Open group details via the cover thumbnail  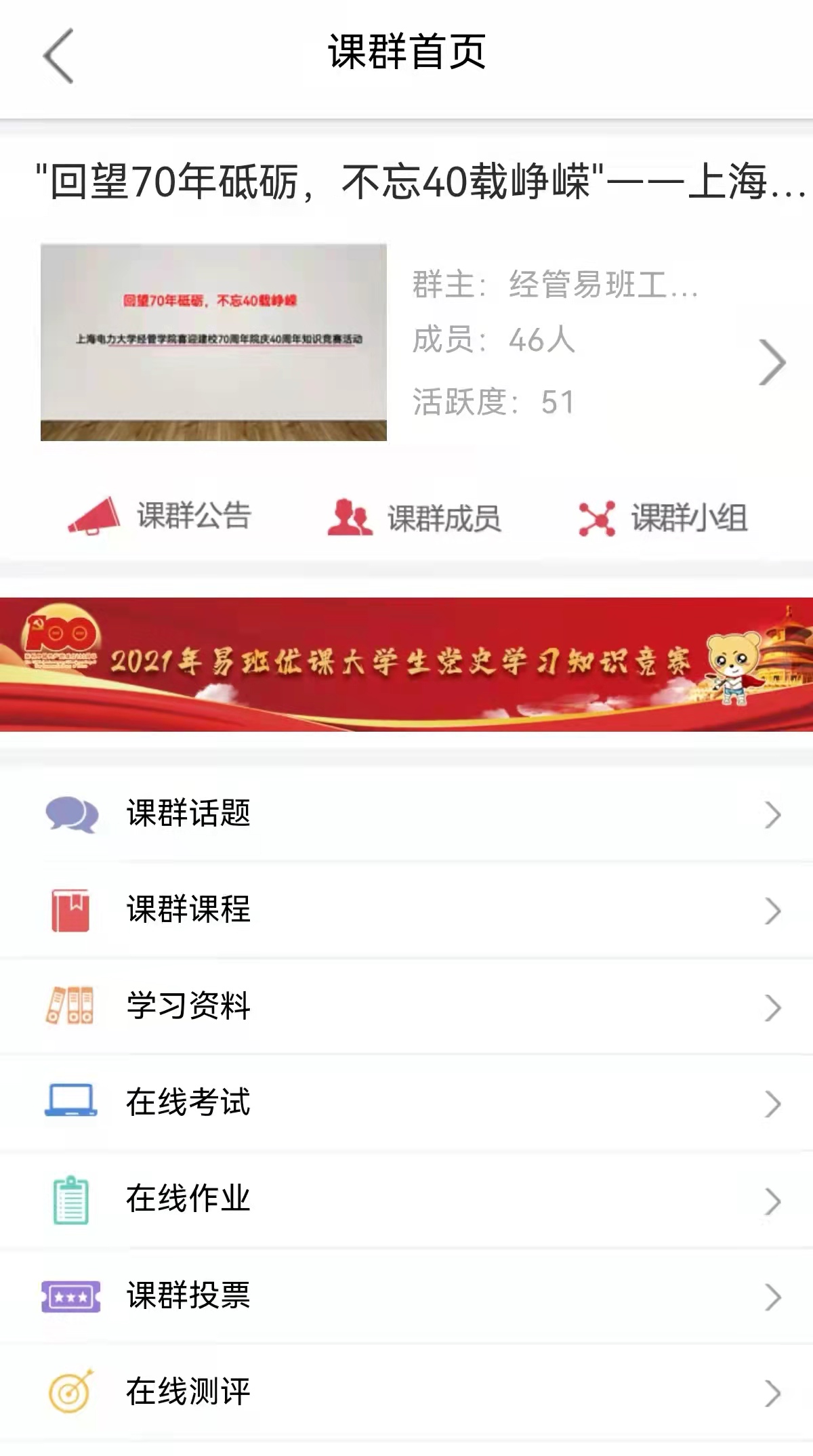[x=213, y=342]
